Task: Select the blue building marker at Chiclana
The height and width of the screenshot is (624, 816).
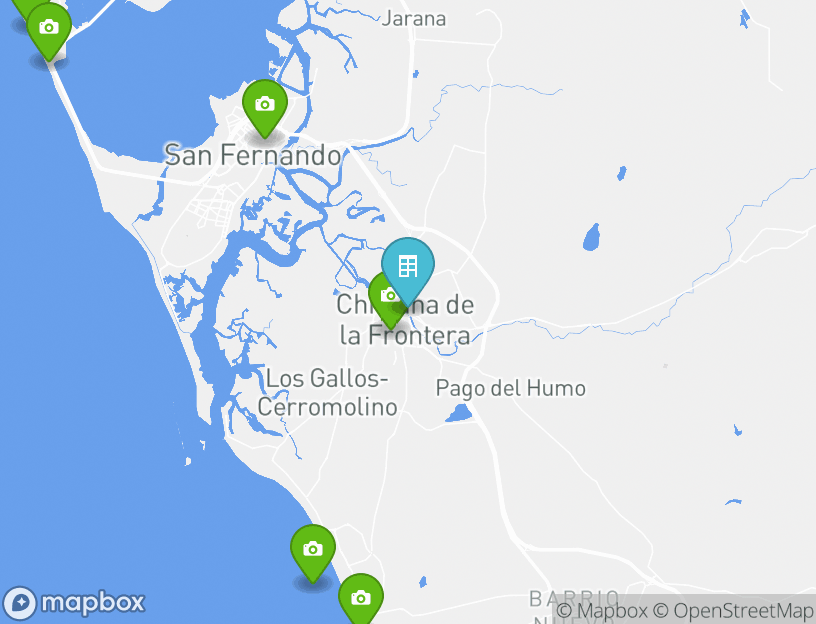Action: 408,266
